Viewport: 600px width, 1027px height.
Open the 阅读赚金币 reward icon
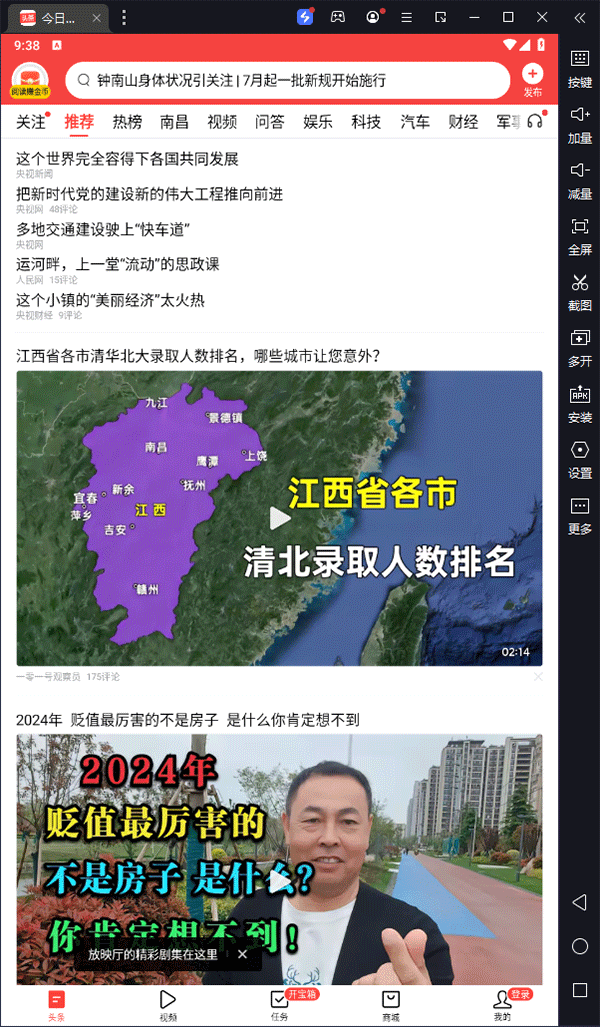[31, 80]
